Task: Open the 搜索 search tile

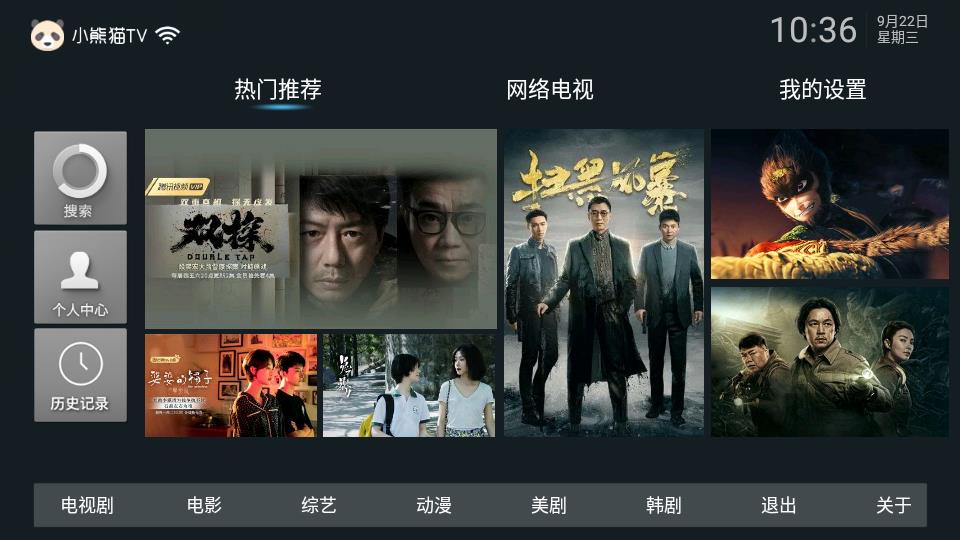Action: tap(80, 178)
